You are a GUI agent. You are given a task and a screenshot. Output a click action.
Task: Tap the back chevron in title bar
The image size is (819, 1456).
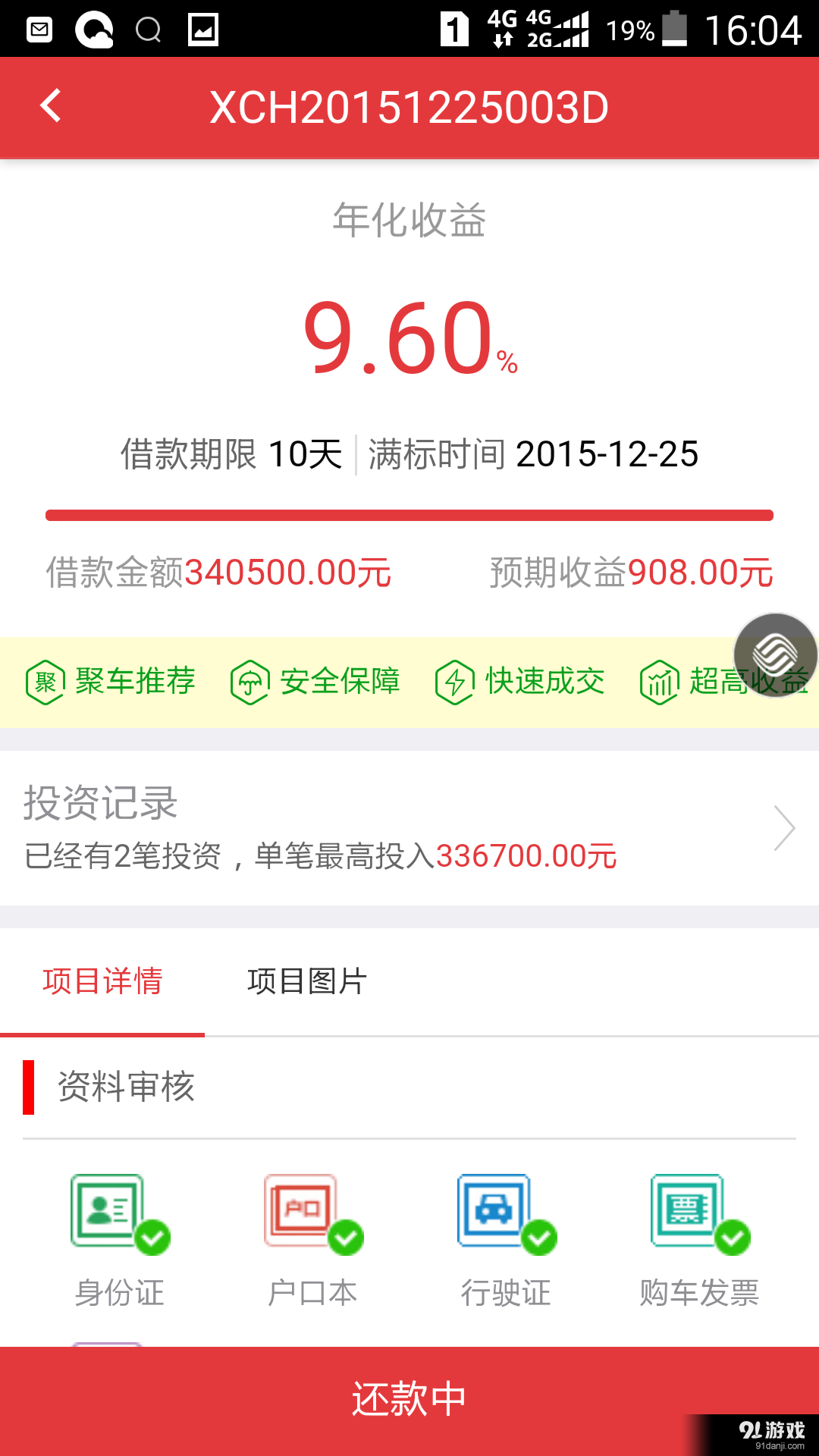(x=51, y=106)
